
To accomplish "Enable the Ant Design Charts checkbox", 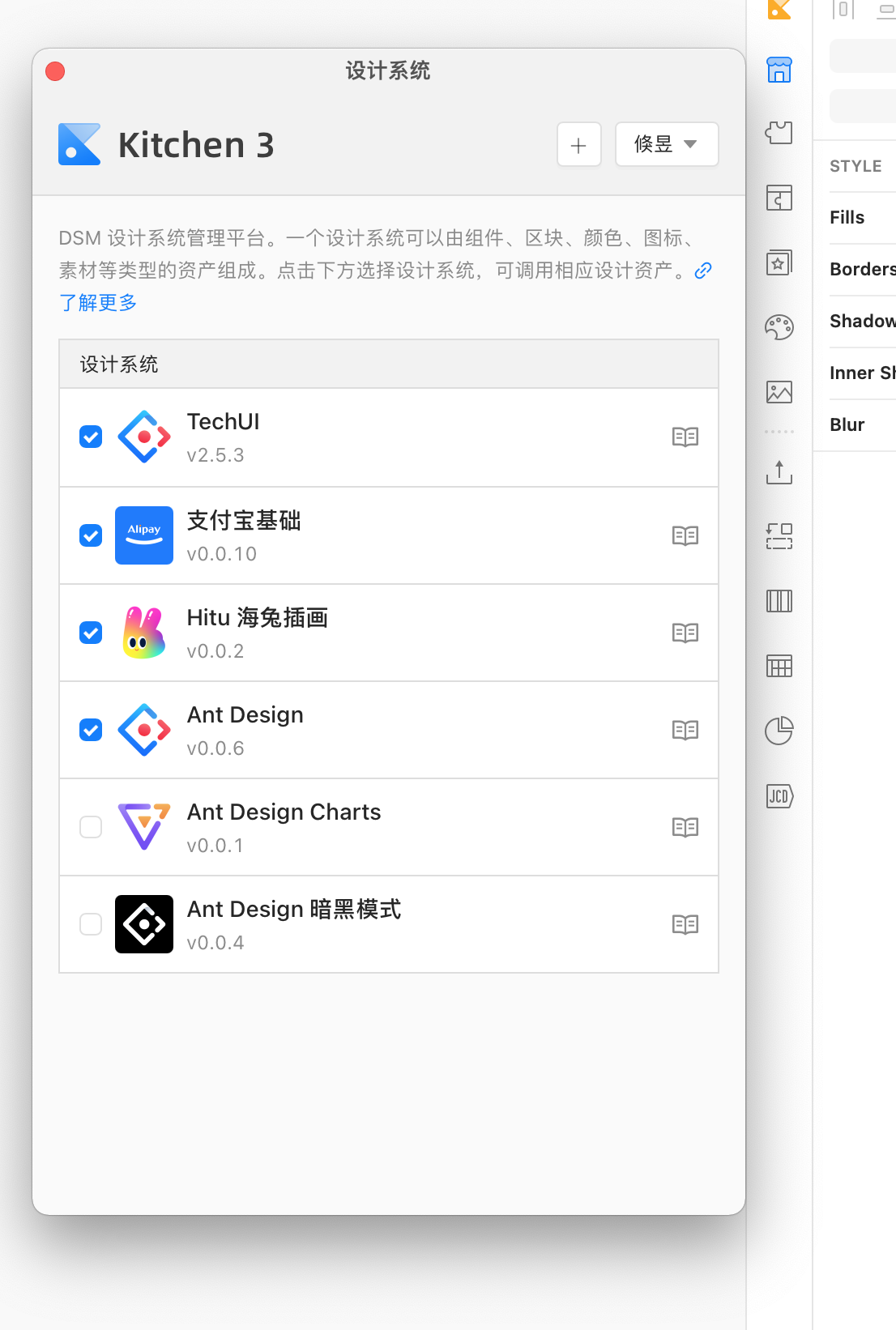I will point(91,827).
